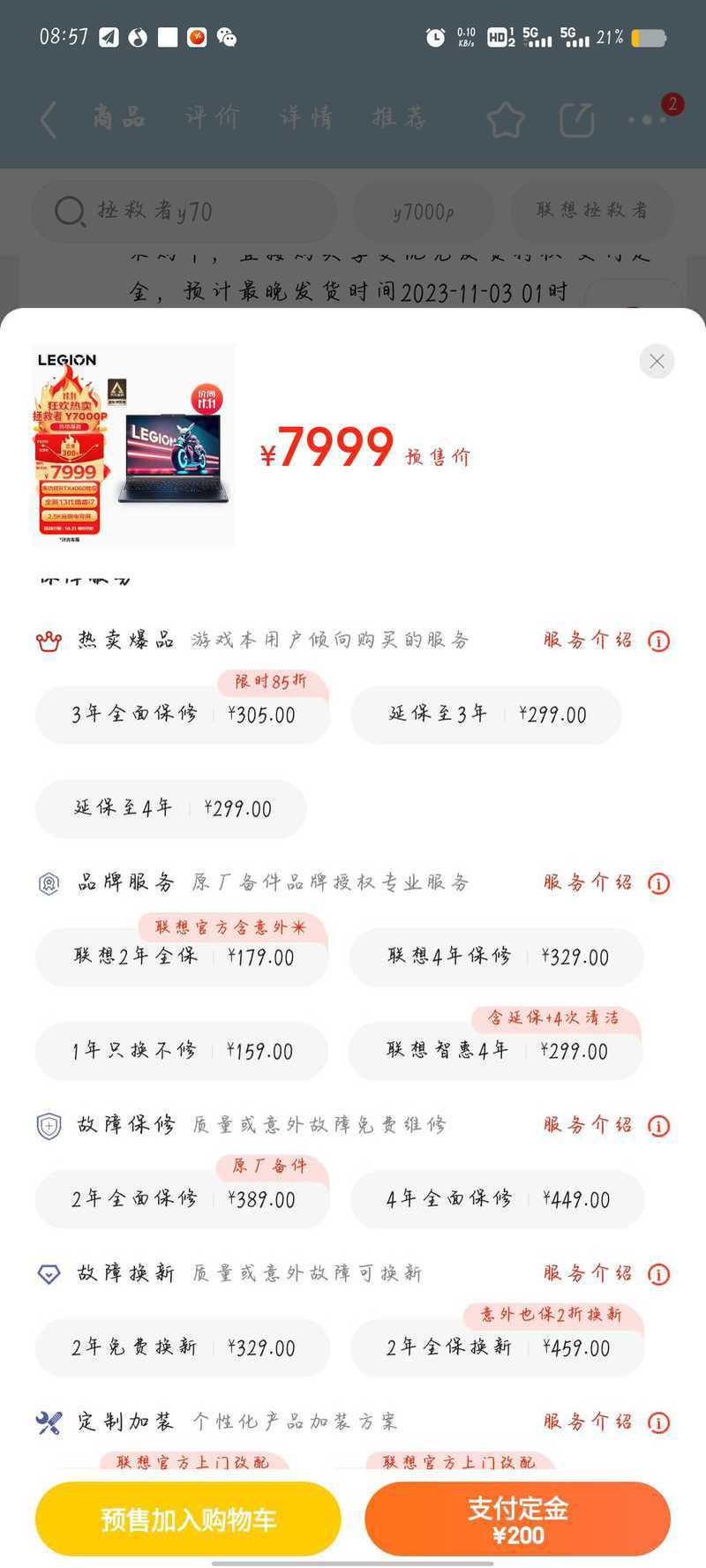Screen dimensions: 706x1568
Task: Pick the 联想智惠4年 service
Action: tap(496, 1051)
